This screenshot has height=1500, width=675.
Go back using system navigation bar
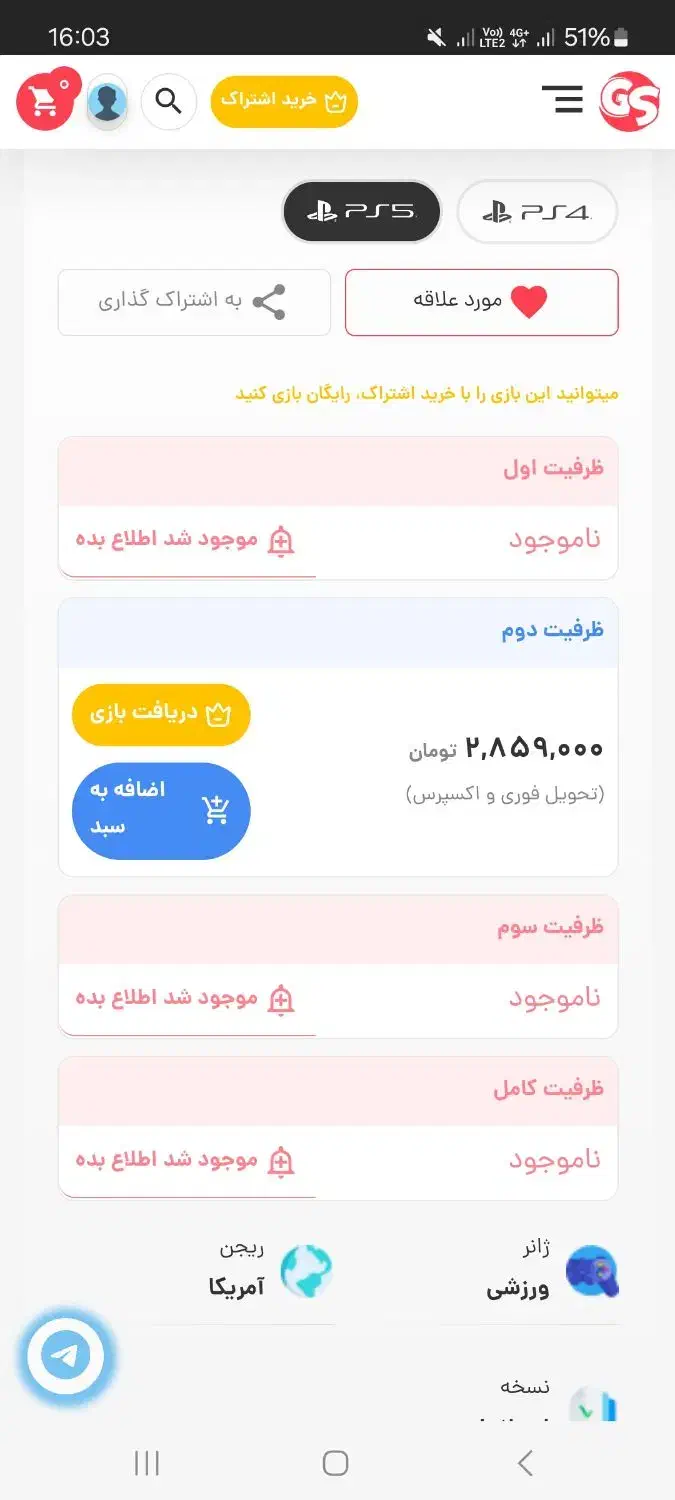525,1464
